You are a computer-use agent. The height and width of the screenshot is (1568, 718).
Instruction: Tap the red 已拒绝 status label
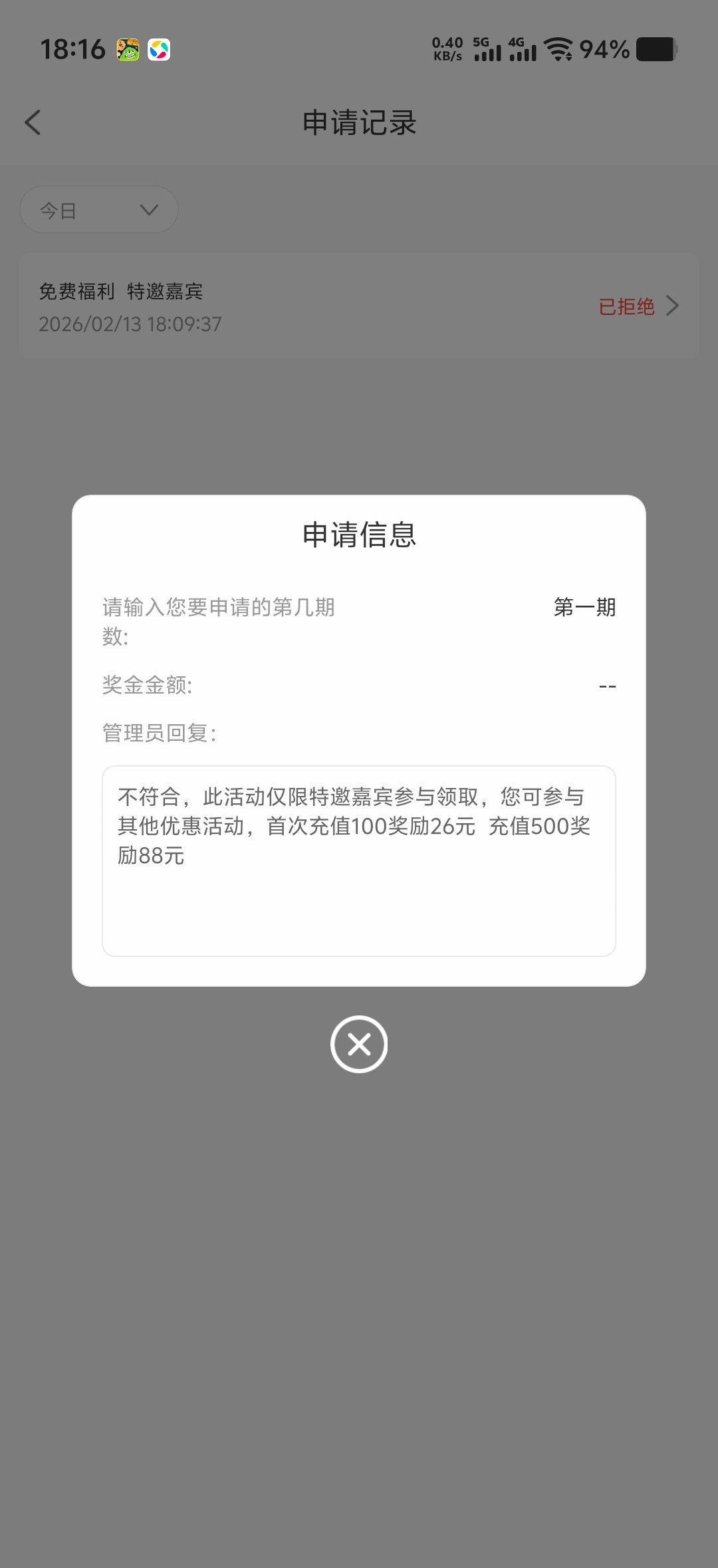click(x=626, y=307)
